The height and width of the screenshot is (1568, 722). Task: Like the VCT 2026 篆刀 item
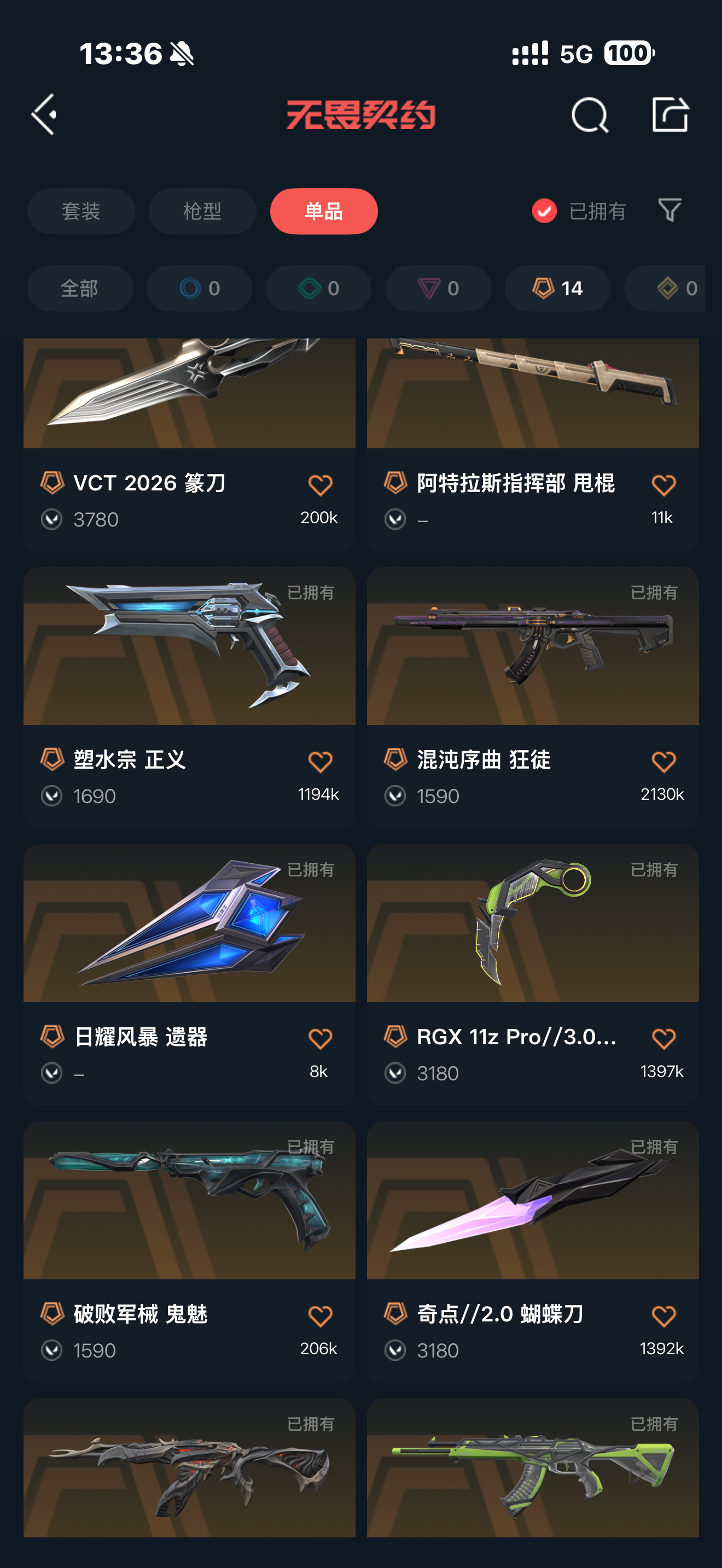[320, 485]
